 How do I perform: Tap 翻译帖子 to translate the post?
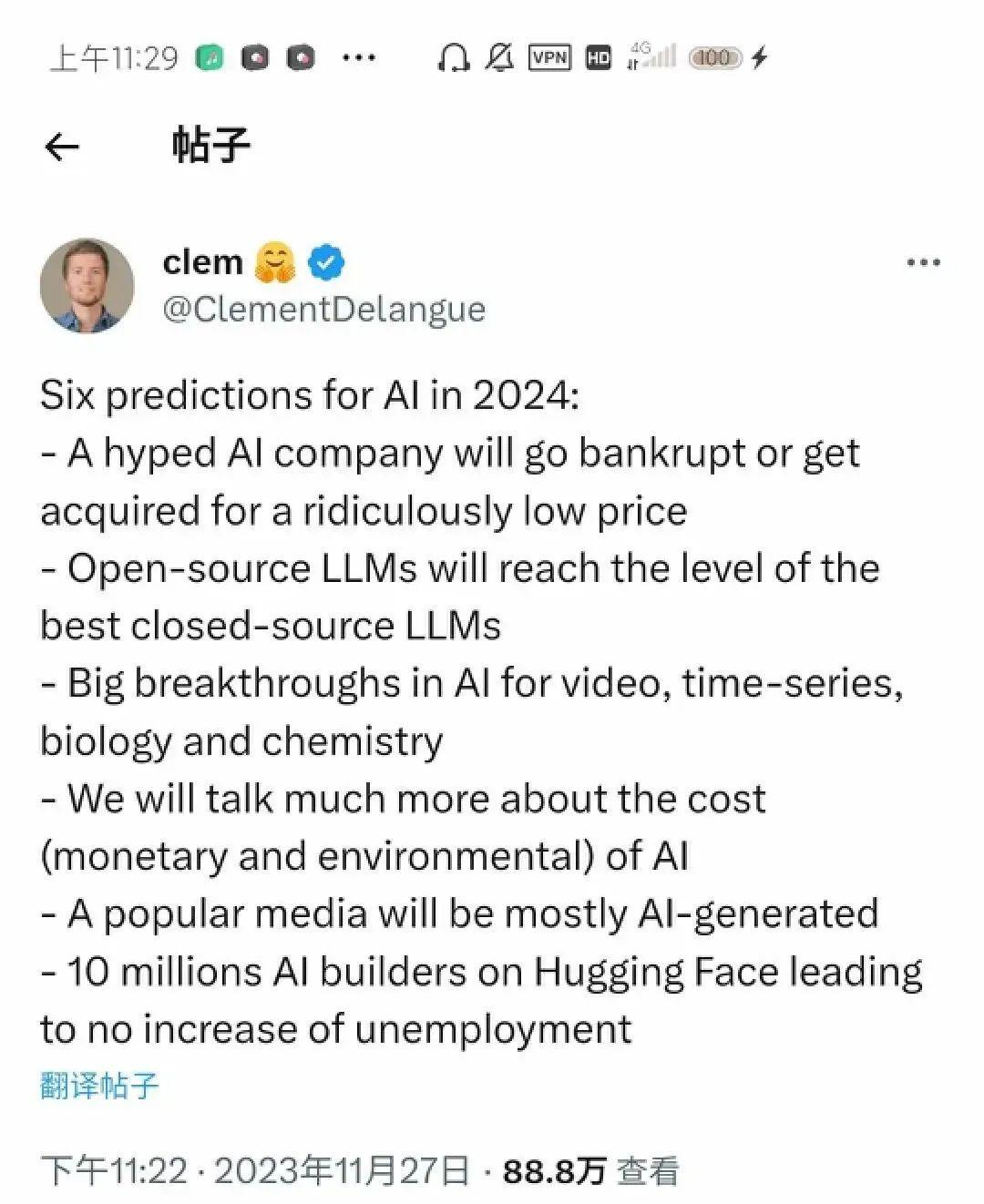[x=100, y=1085]
